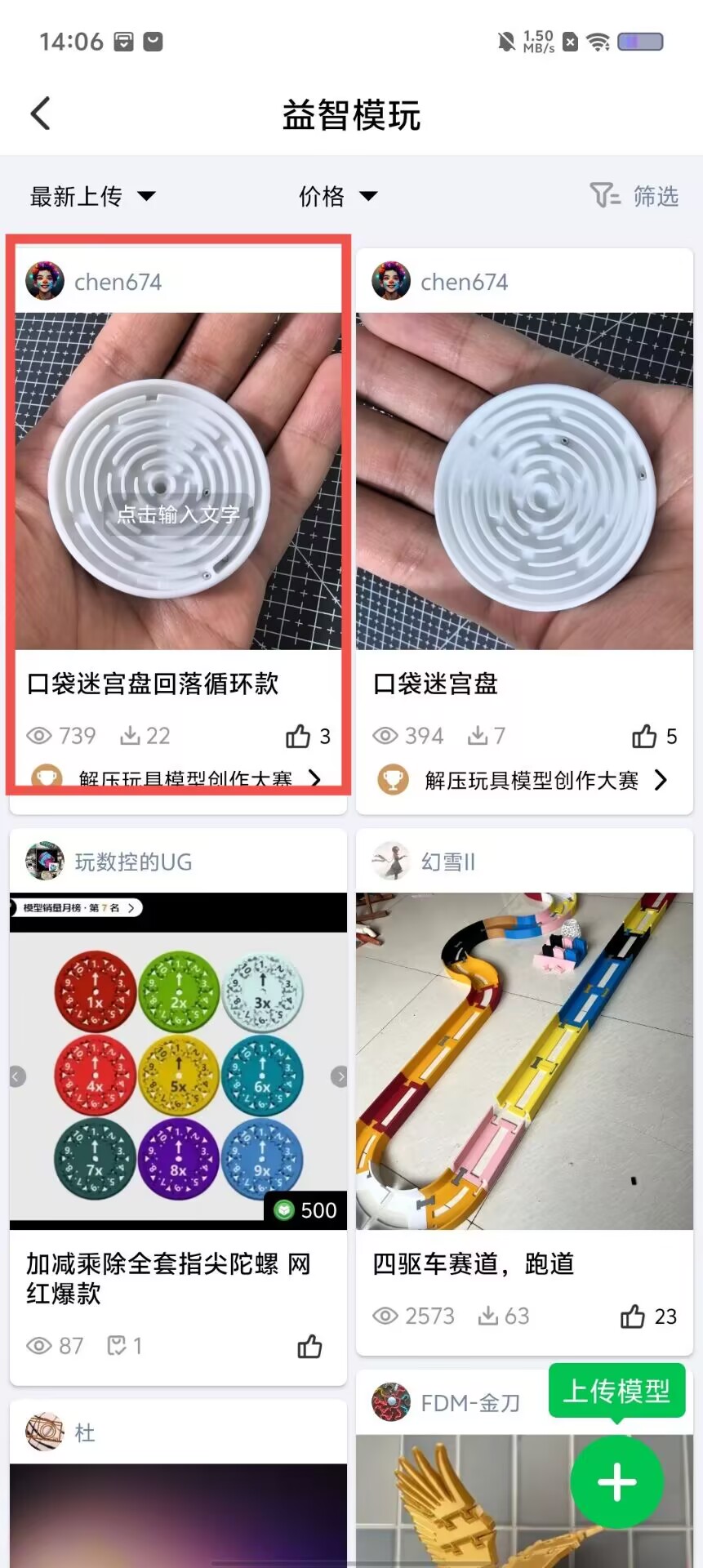
Task: Like the 口袋迷宫盘回落循环款 model
Action: tap(299, 737)
